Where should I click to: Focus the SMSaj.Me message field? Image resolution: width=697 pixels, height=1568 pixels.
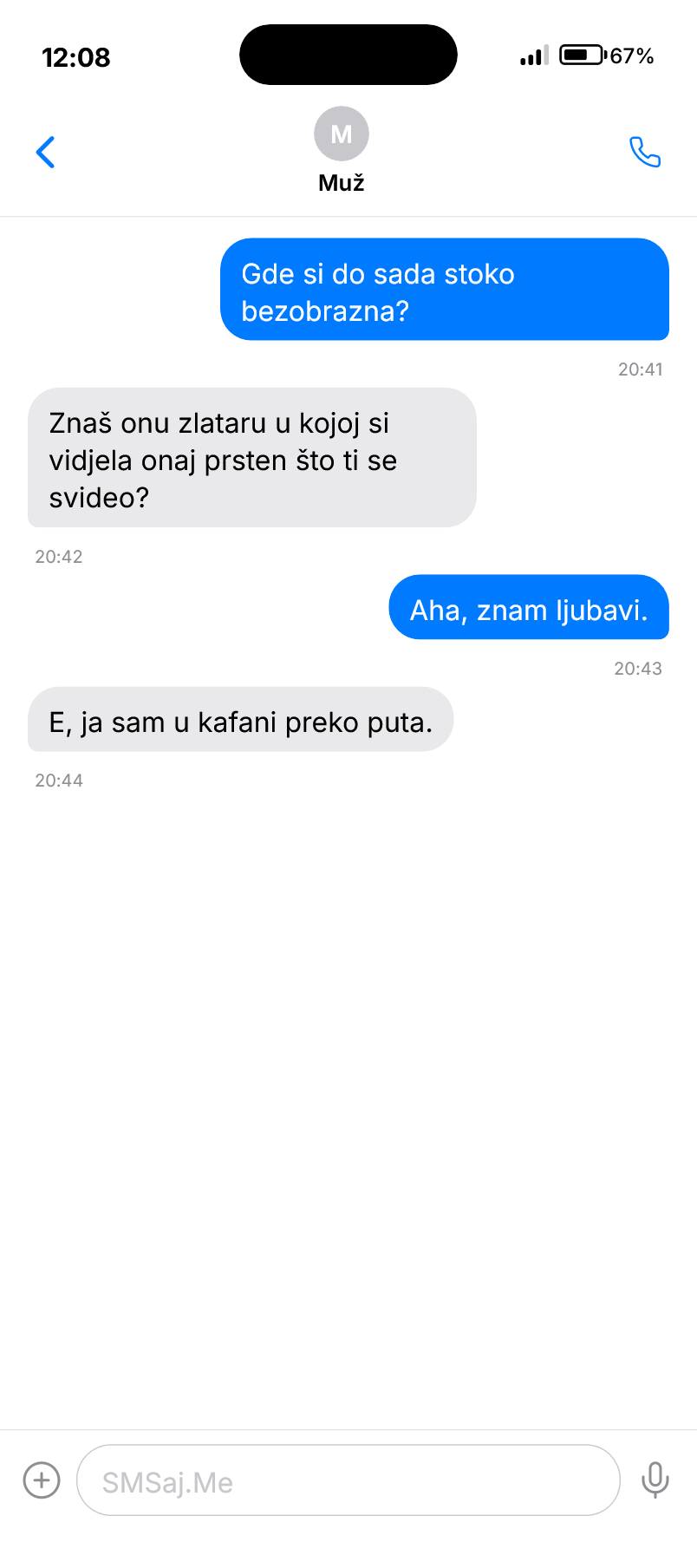click(347, 1481)
